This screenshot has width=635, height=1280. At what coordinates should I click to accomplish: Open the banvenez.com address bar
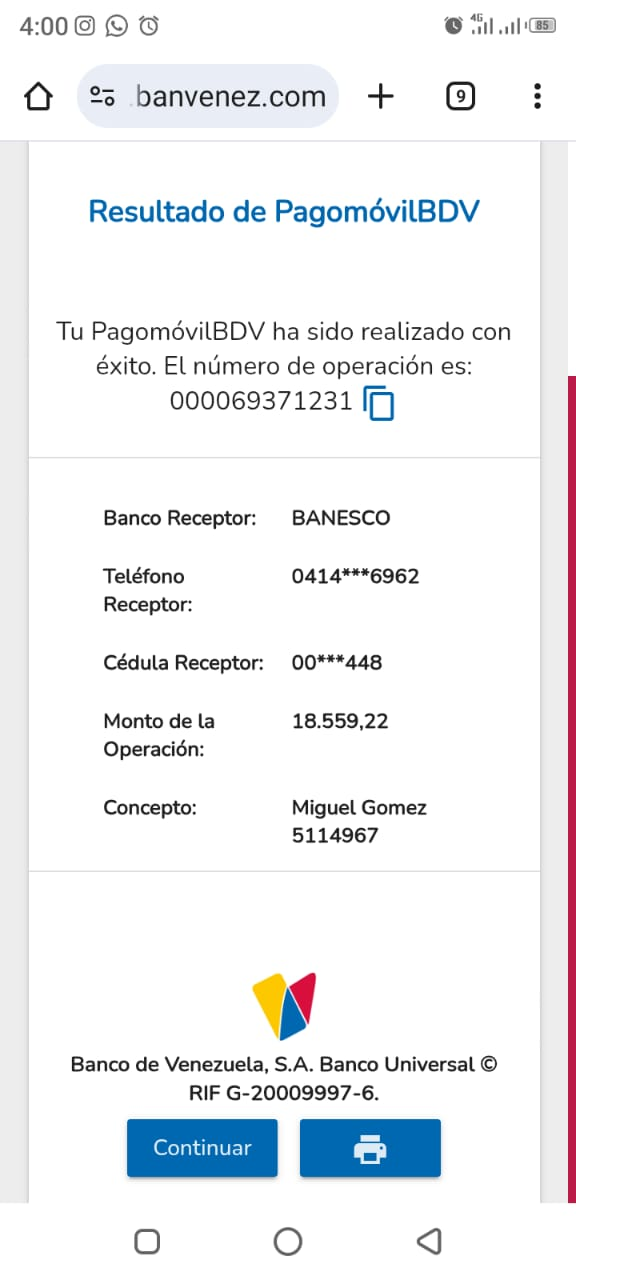[x=230, y=97]
